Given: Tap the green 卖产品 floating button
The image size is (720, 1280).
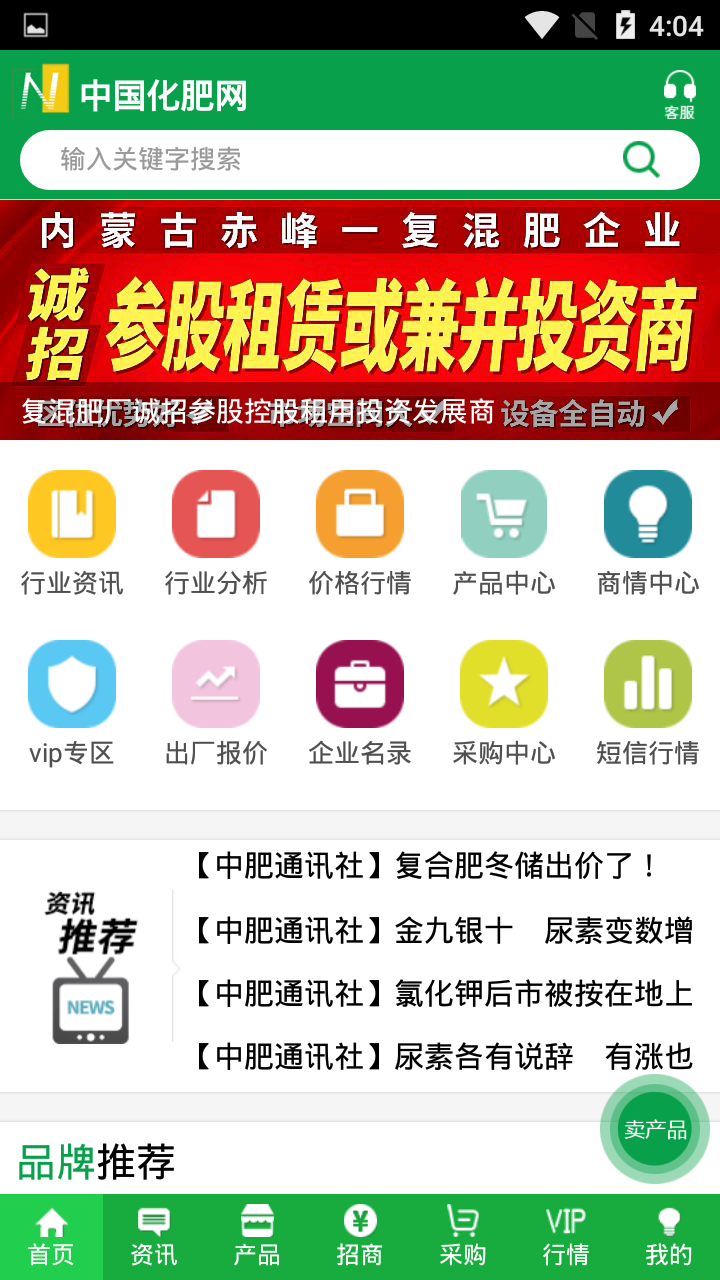Looking at the screenshot, I should [652, 1128].
